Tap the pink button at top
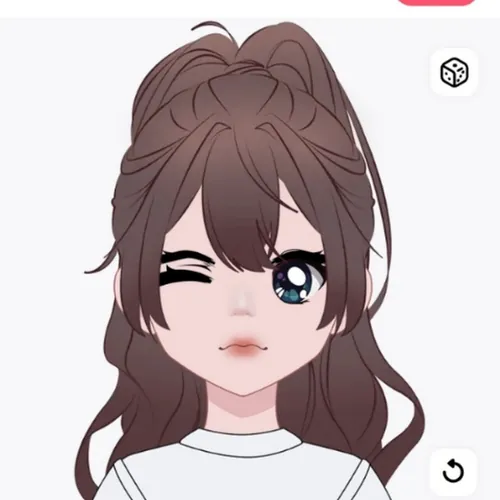The width and height of the screenshot is (500, 500). tap(436, 2)
